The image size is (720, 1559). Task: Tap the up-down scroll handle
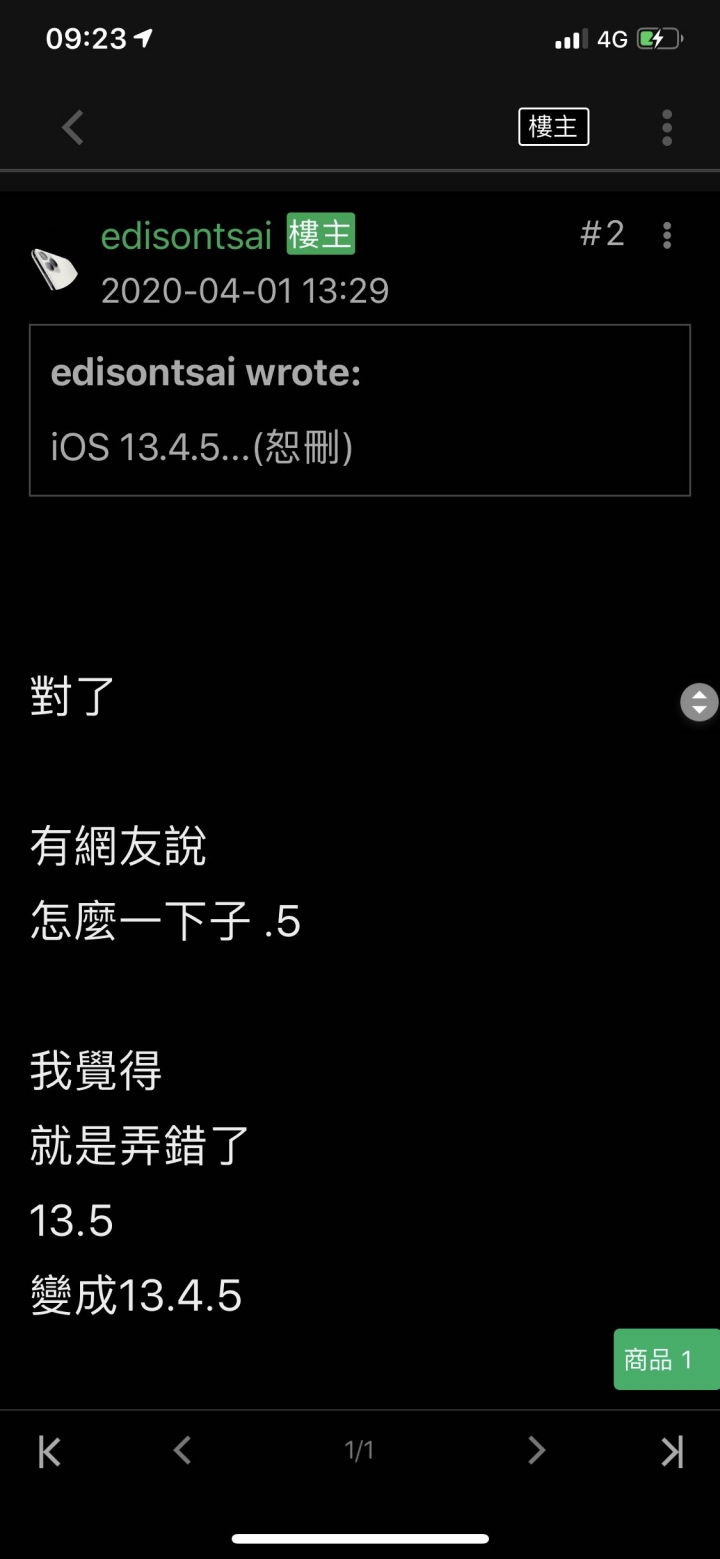(x=699, y=702)
